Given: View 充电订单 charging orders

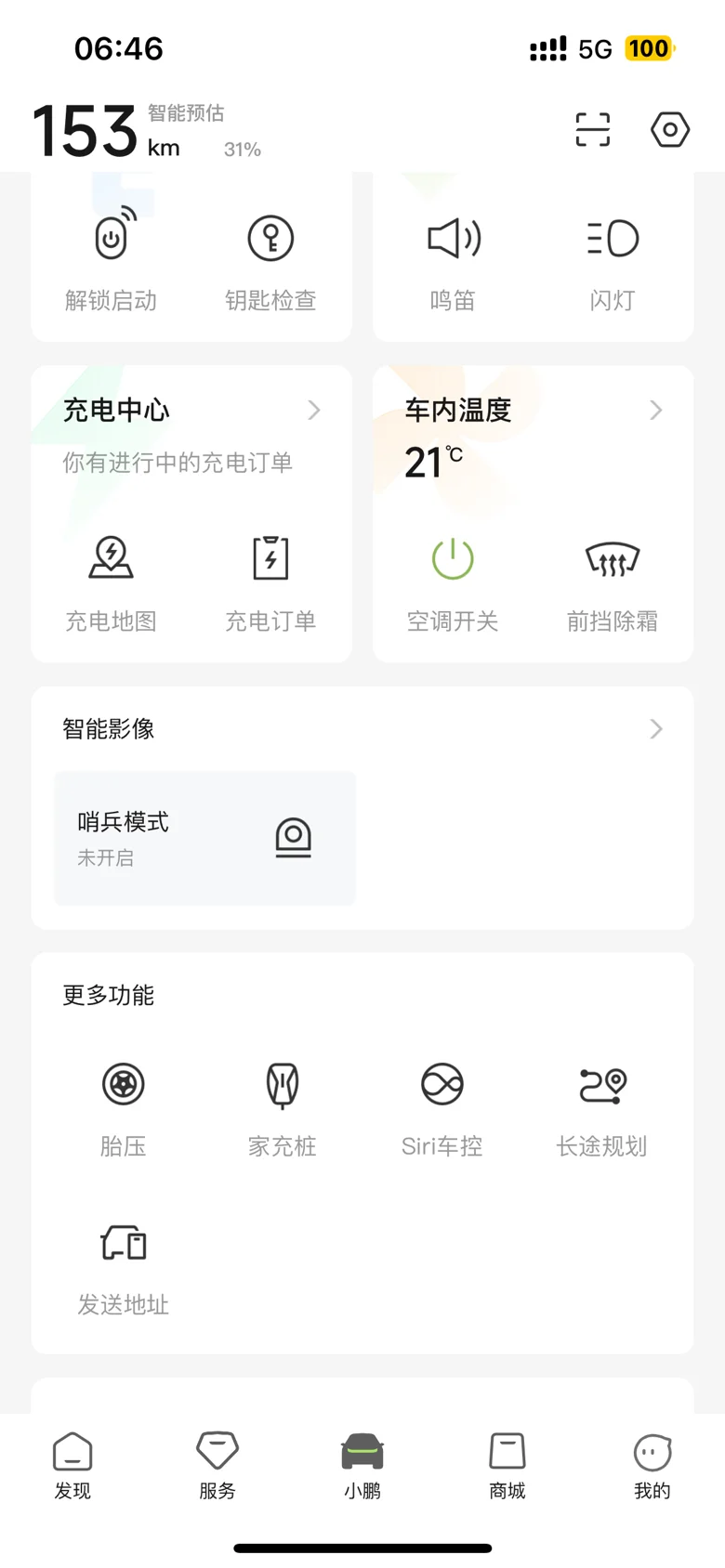Looking at the screenshot, I should click(x=270, y=582).
